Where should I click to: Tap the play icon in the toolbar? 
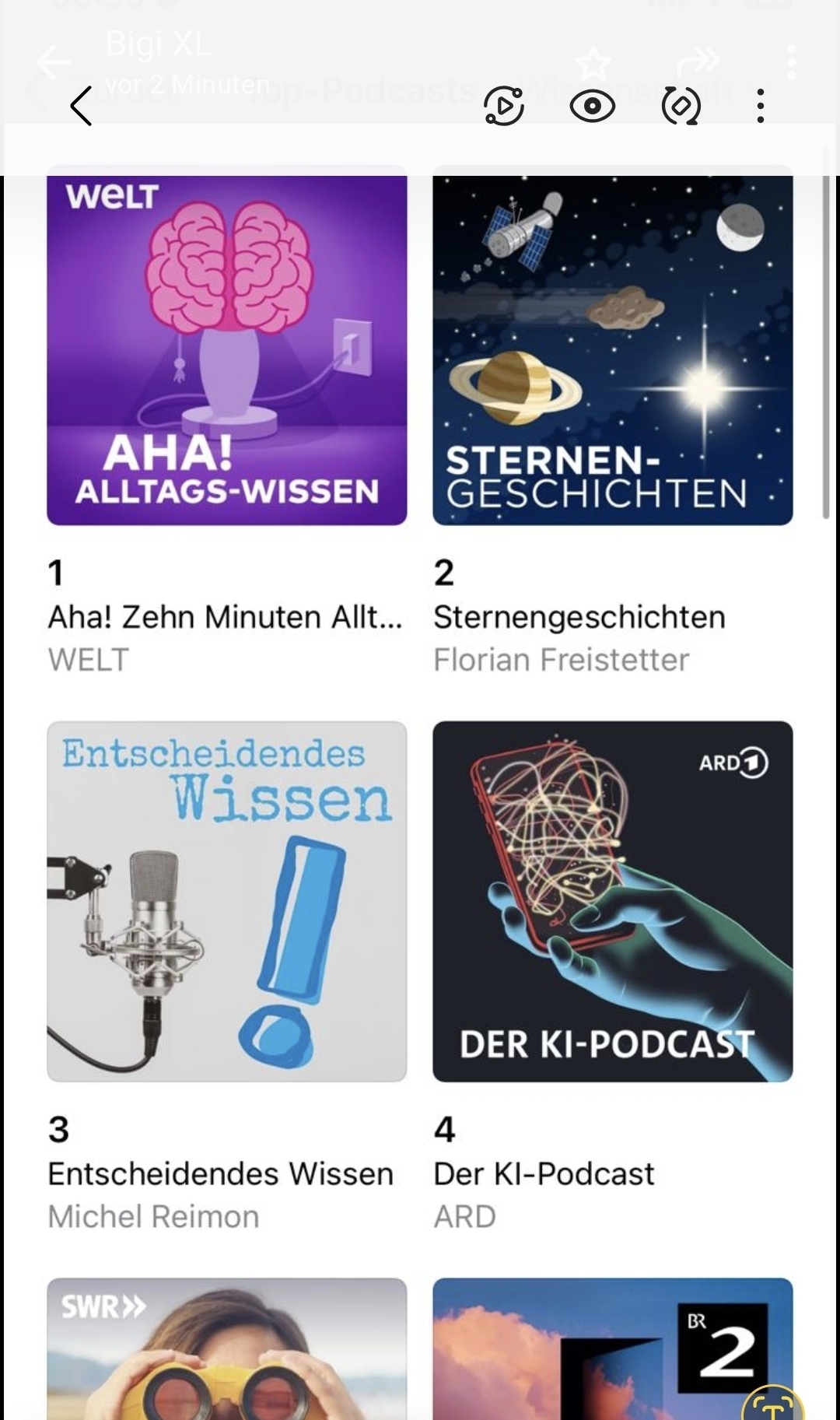504,106
